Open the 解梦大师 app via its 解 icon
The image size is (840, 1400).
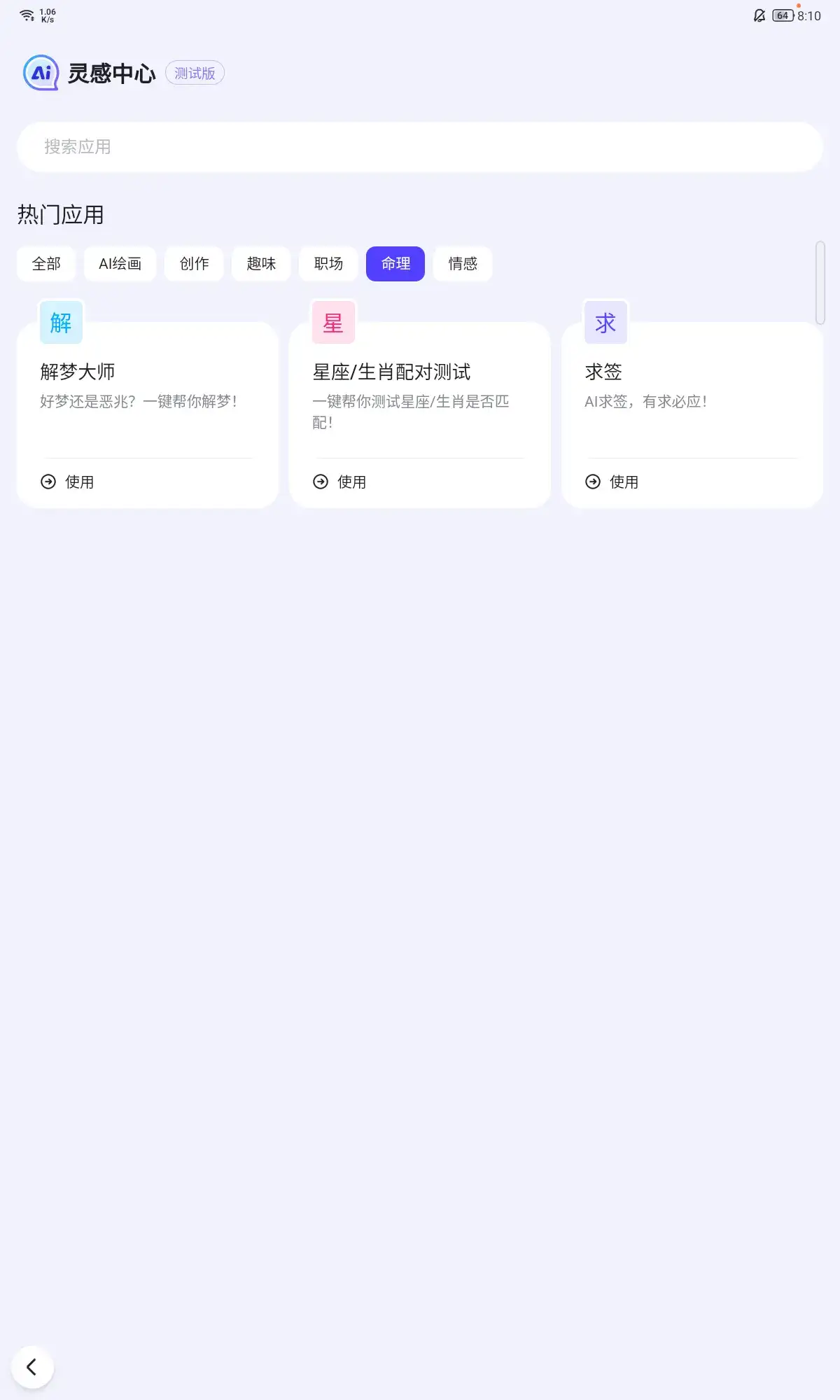(60, 323)
